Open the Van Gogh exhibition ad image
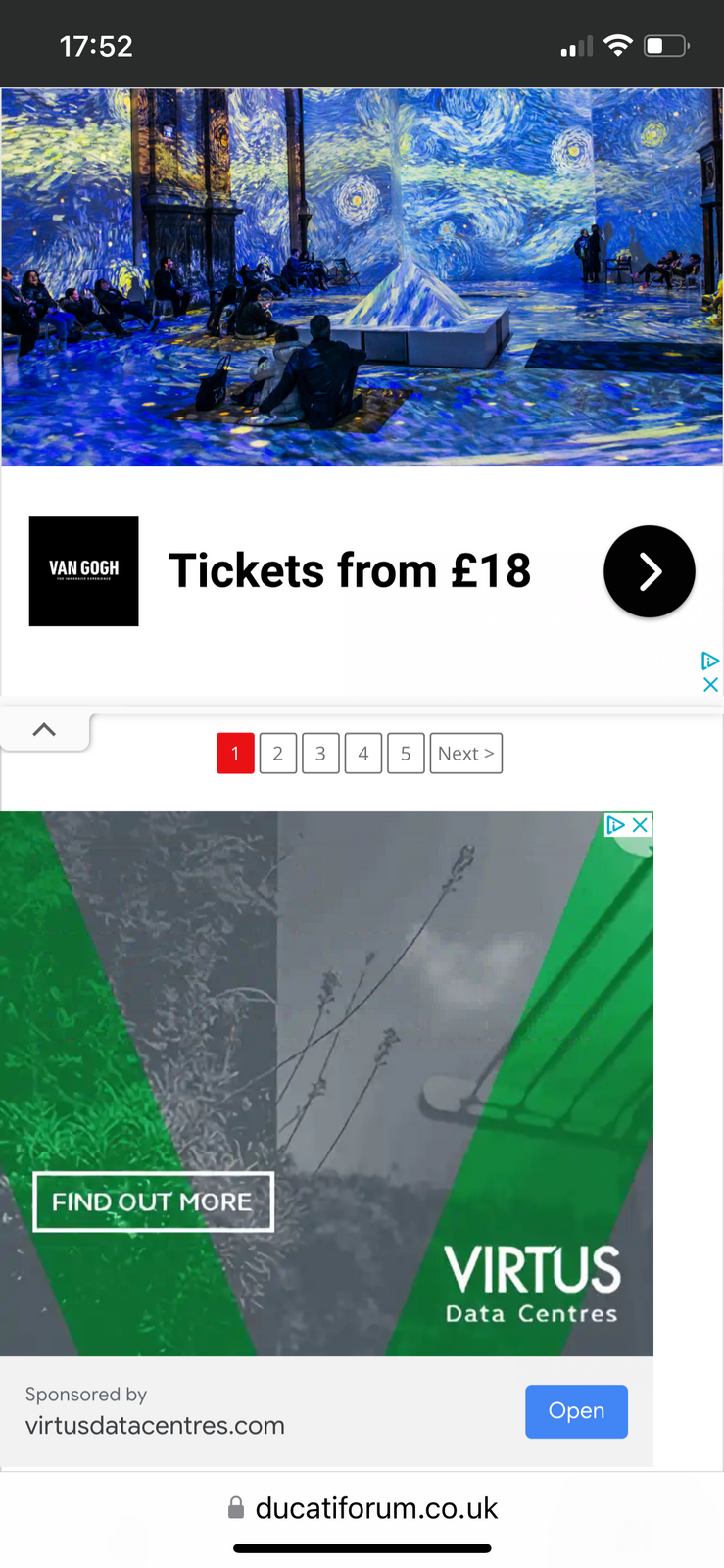Image resolution: width=724 pixels, height=1568 pixels. point(362,277)
